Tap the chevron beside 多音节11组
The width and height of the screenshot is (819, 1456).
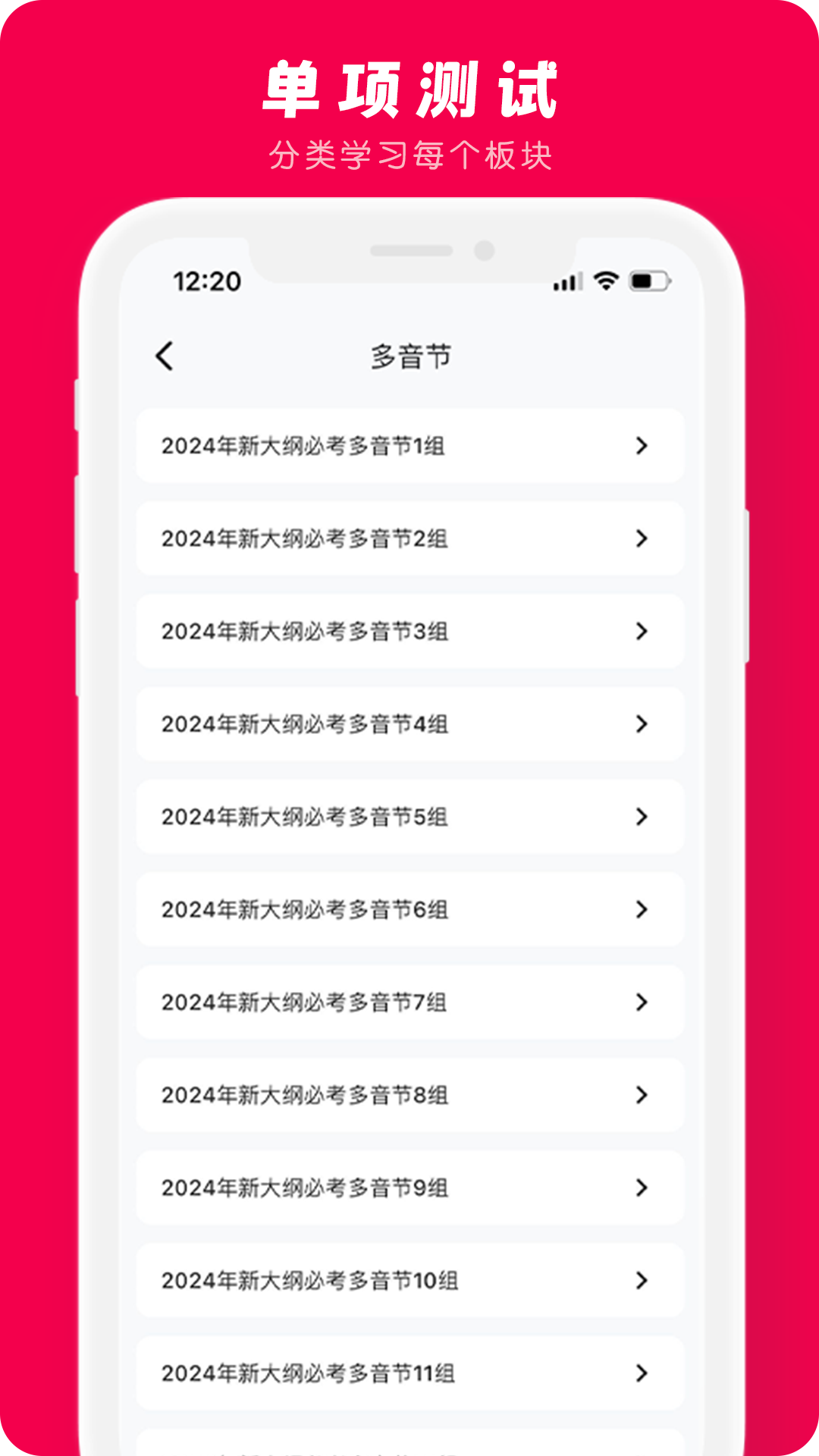coord(642,1373)
